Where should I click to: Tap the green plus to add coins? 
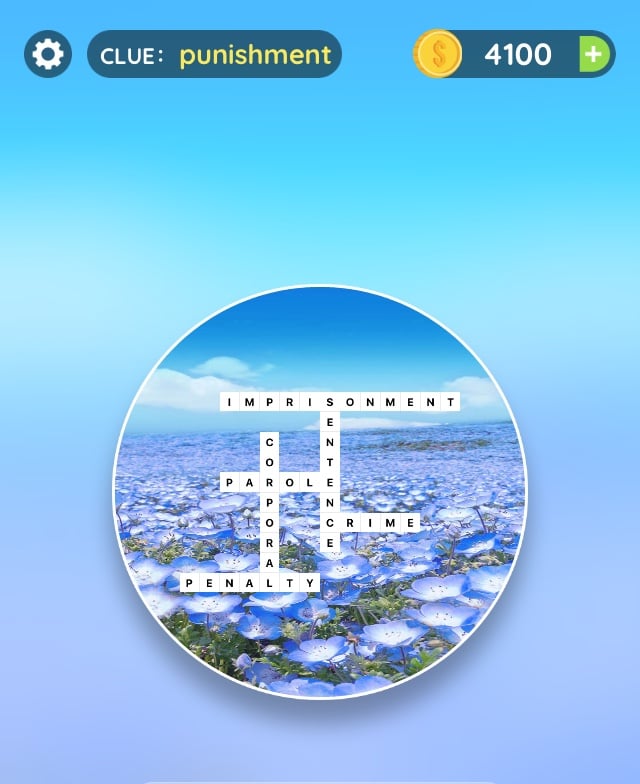[594, 54]
